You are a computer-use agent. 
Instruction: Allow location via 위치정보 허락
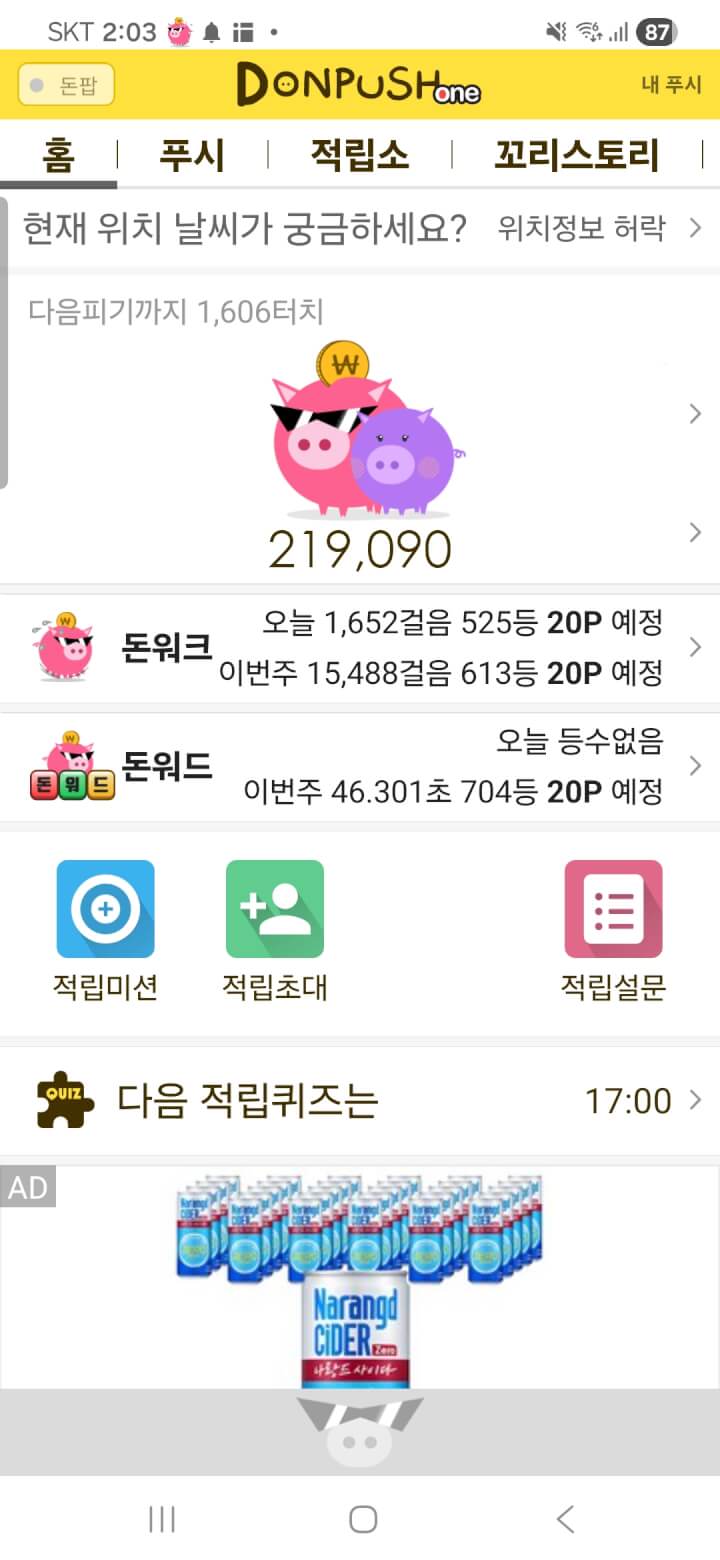(598, 229)
